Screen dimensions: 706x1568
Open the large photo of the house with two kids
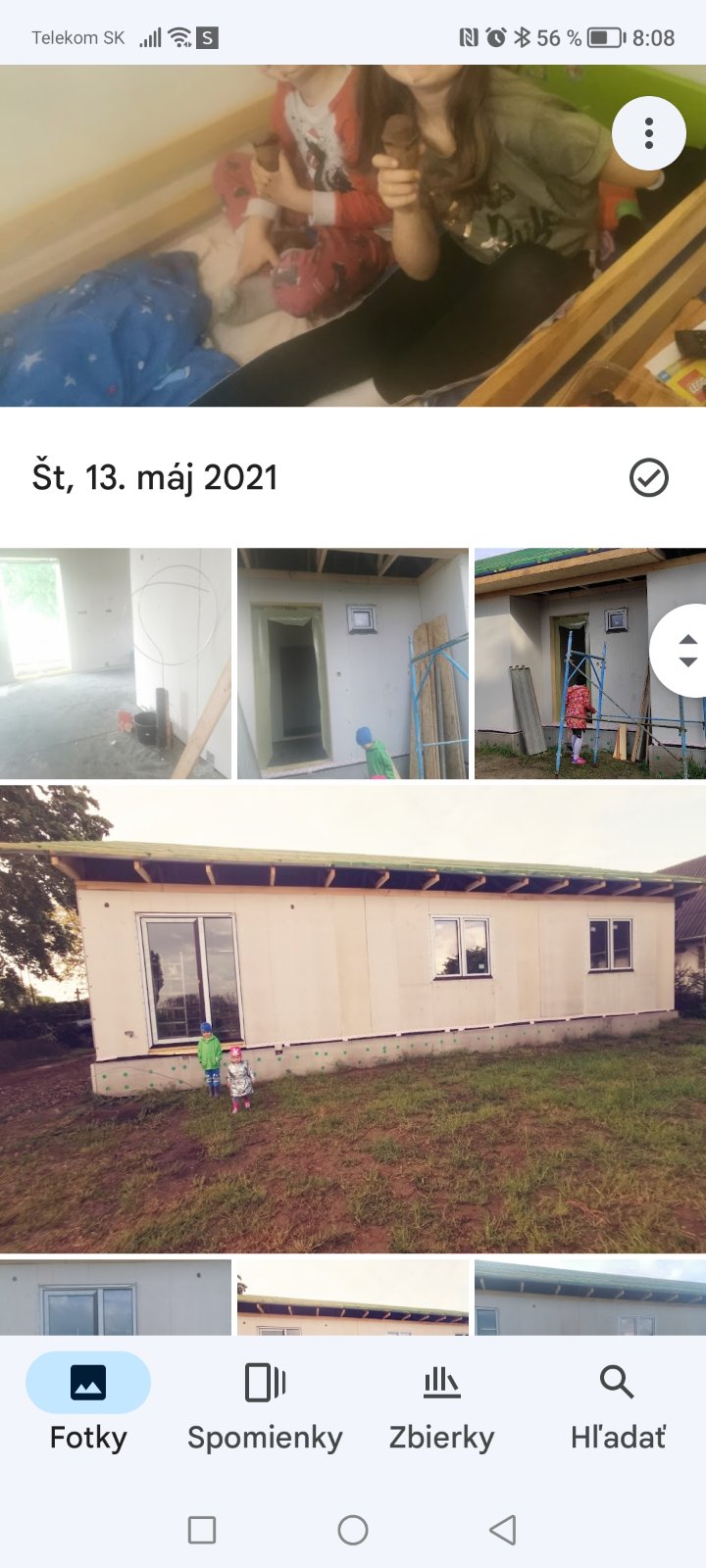click(353, 1017)
